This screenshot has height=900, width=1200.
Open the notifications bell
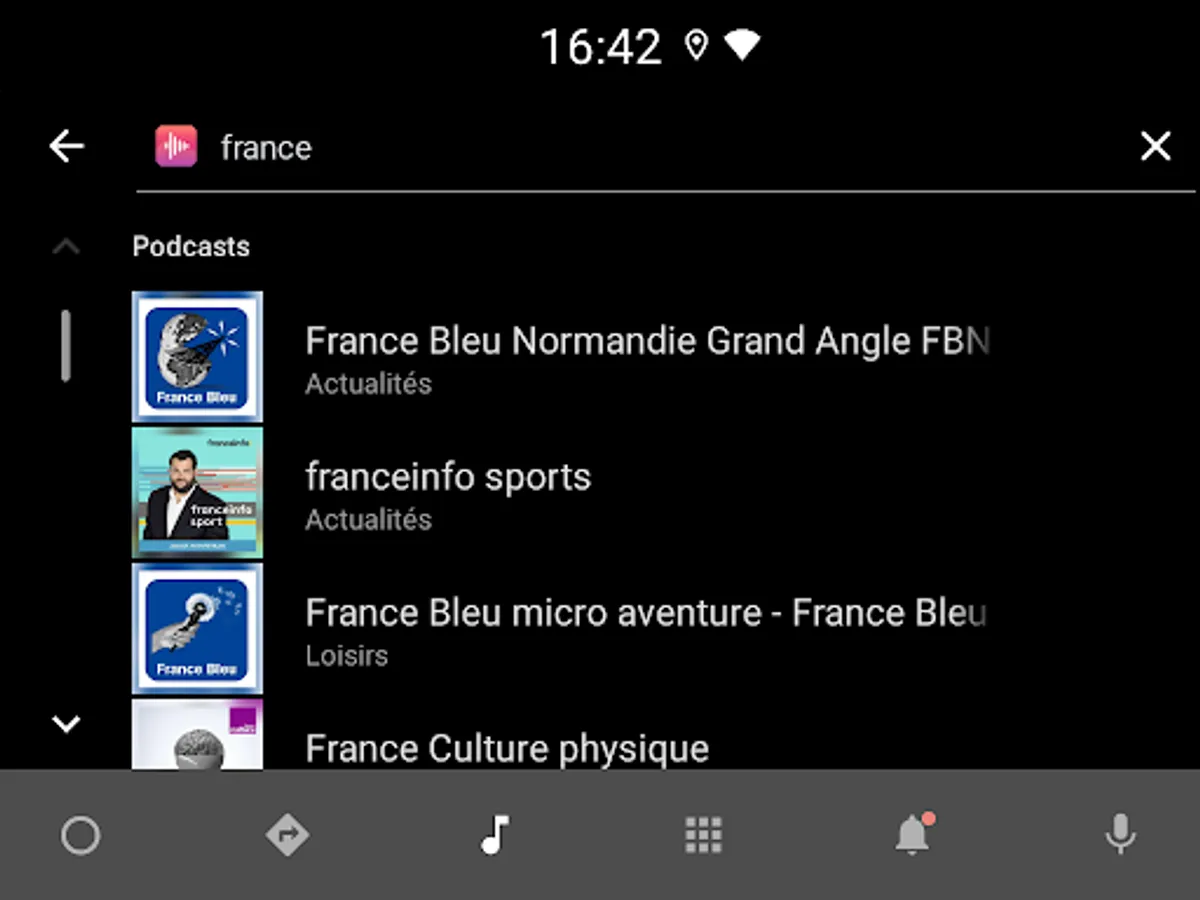(x=912, y=835)
